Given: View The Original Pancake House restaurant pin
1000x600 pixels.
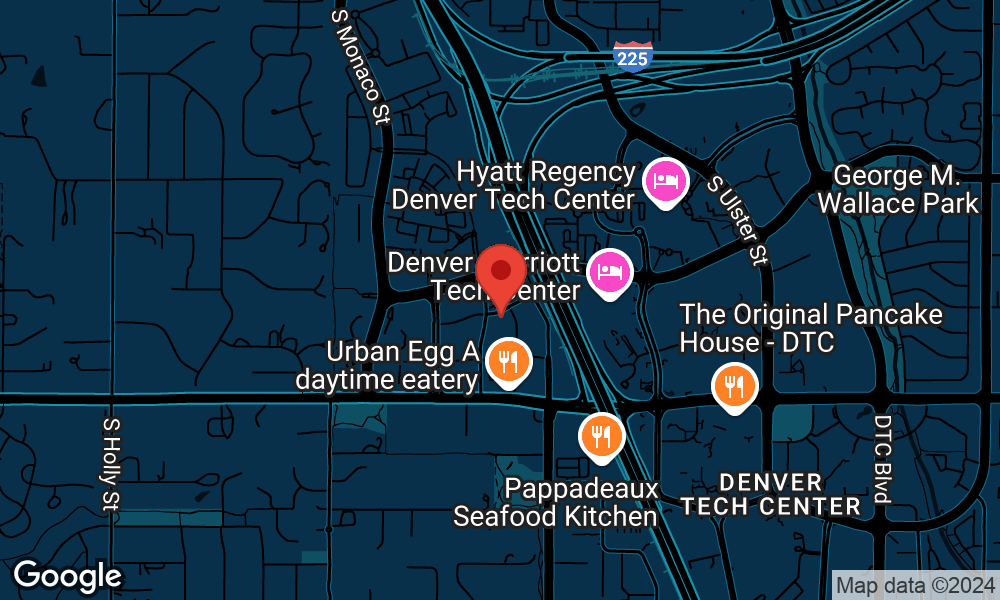Looking at the screenshot, I should coord(735,385).
